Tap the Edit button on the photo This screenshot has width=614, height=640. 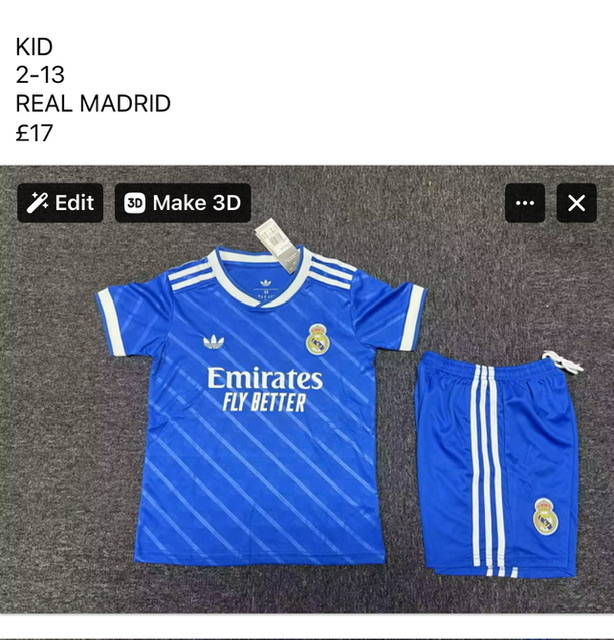pos(60,203)
